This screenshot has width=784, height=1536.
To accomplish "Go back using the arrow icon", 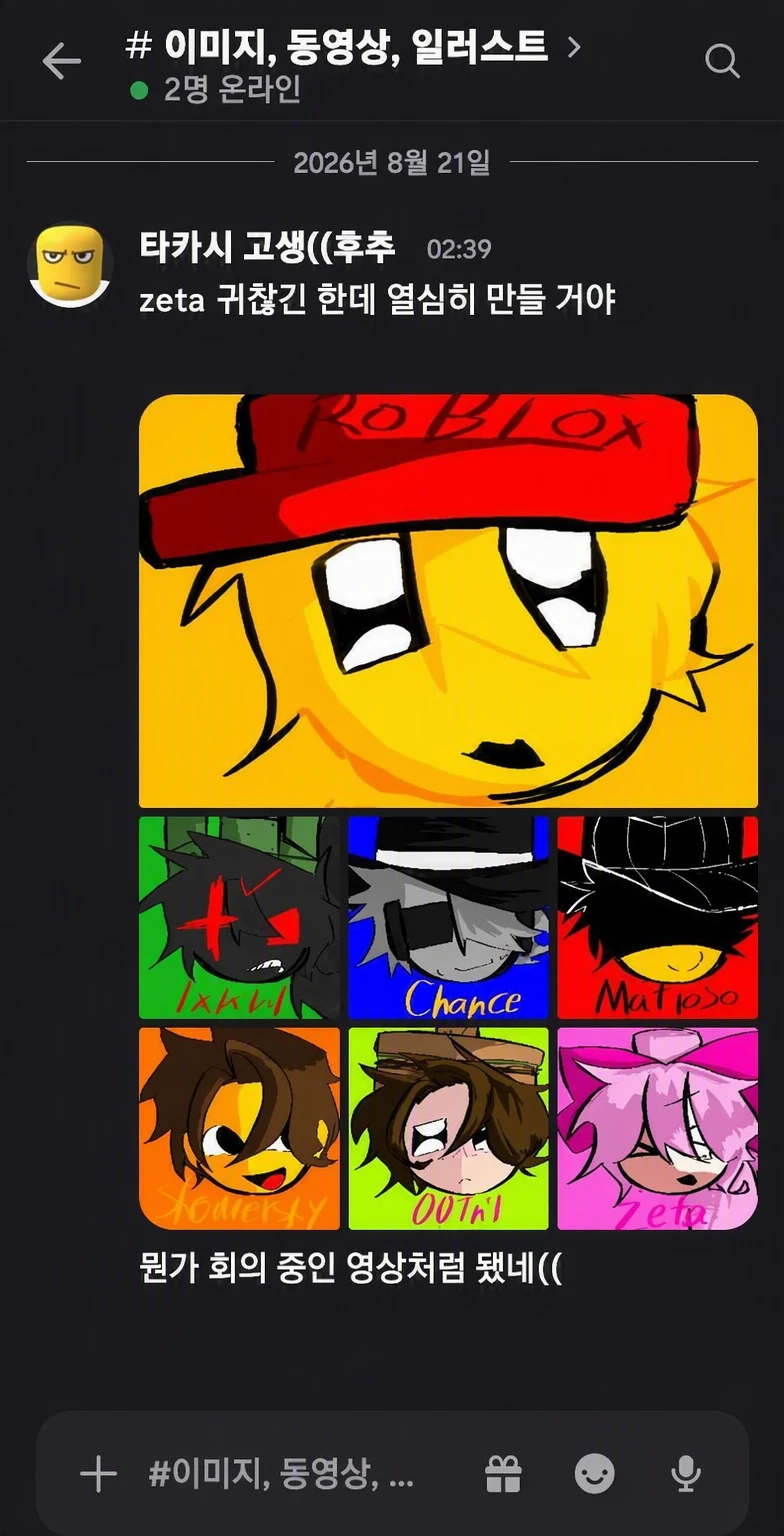I will (x=61, y=61).
